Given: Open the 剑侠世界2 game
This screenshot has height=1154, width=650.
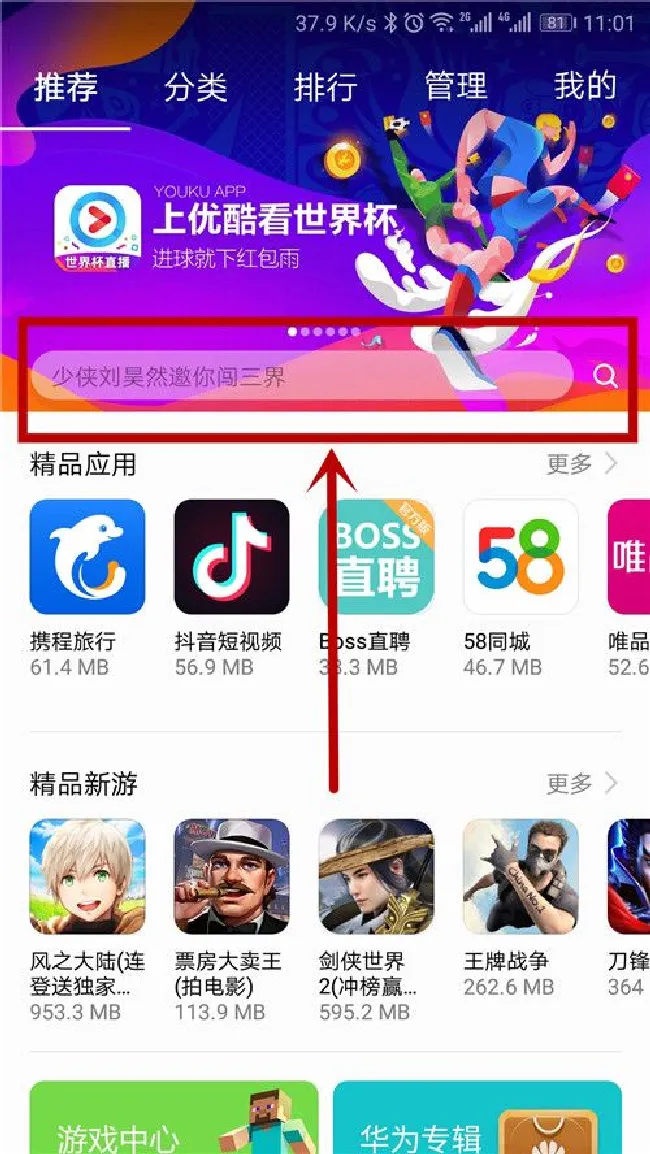Looking at the screenshot, I should click(x=376, y=877).
